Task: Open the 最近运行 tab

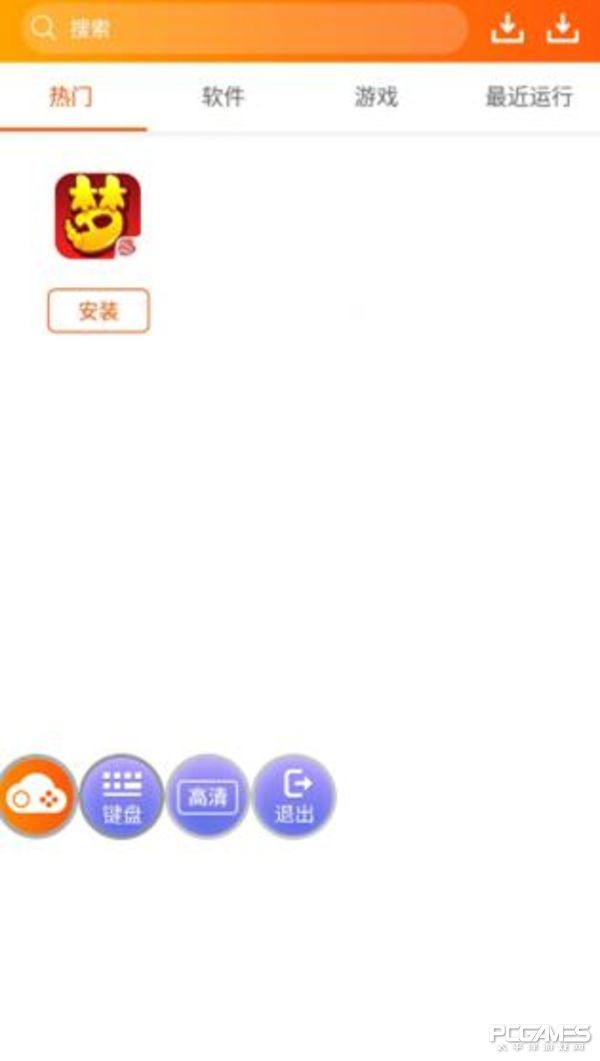Action: pyautogui.click(x=528, y=97)
